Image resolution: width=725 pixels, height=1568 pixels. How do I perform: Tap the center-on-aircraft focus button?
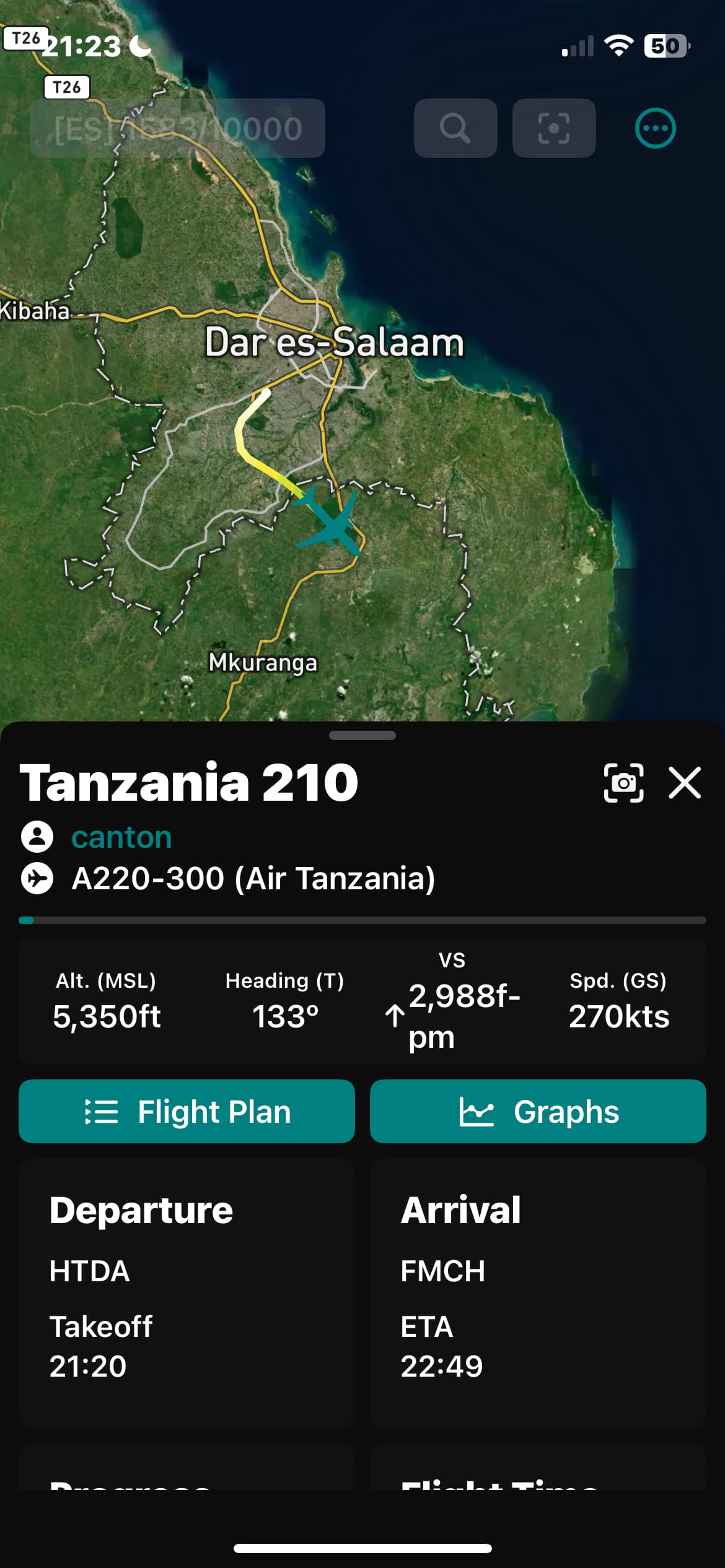554,128
